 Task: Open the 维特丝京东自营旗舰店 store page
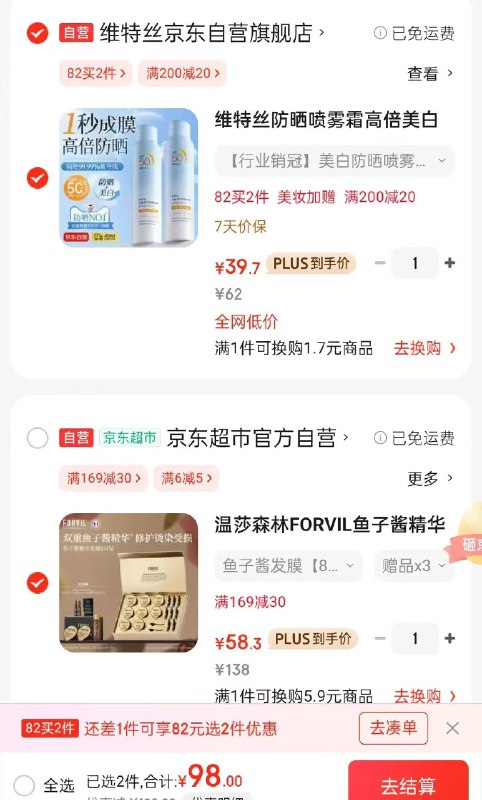pos(211,33)
